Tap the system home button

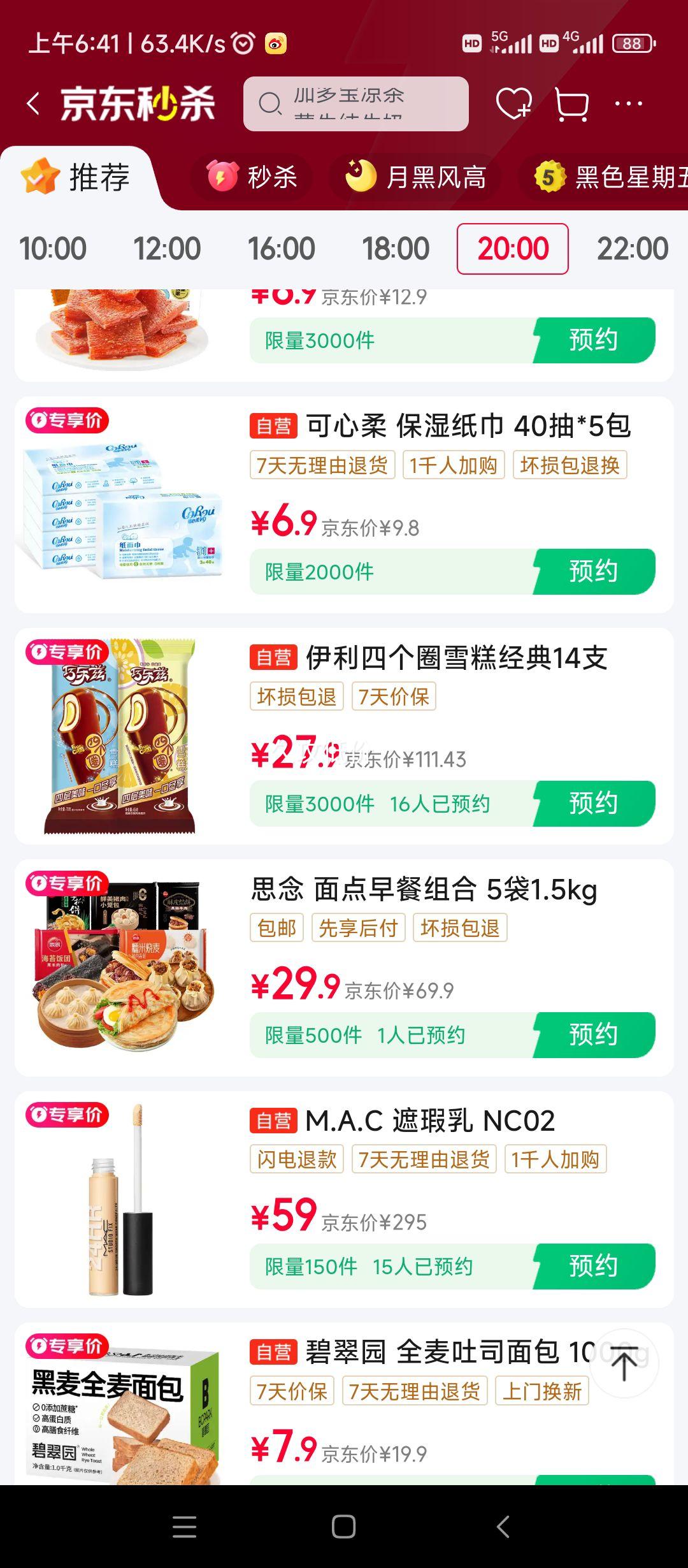(x=344, y=1527)
